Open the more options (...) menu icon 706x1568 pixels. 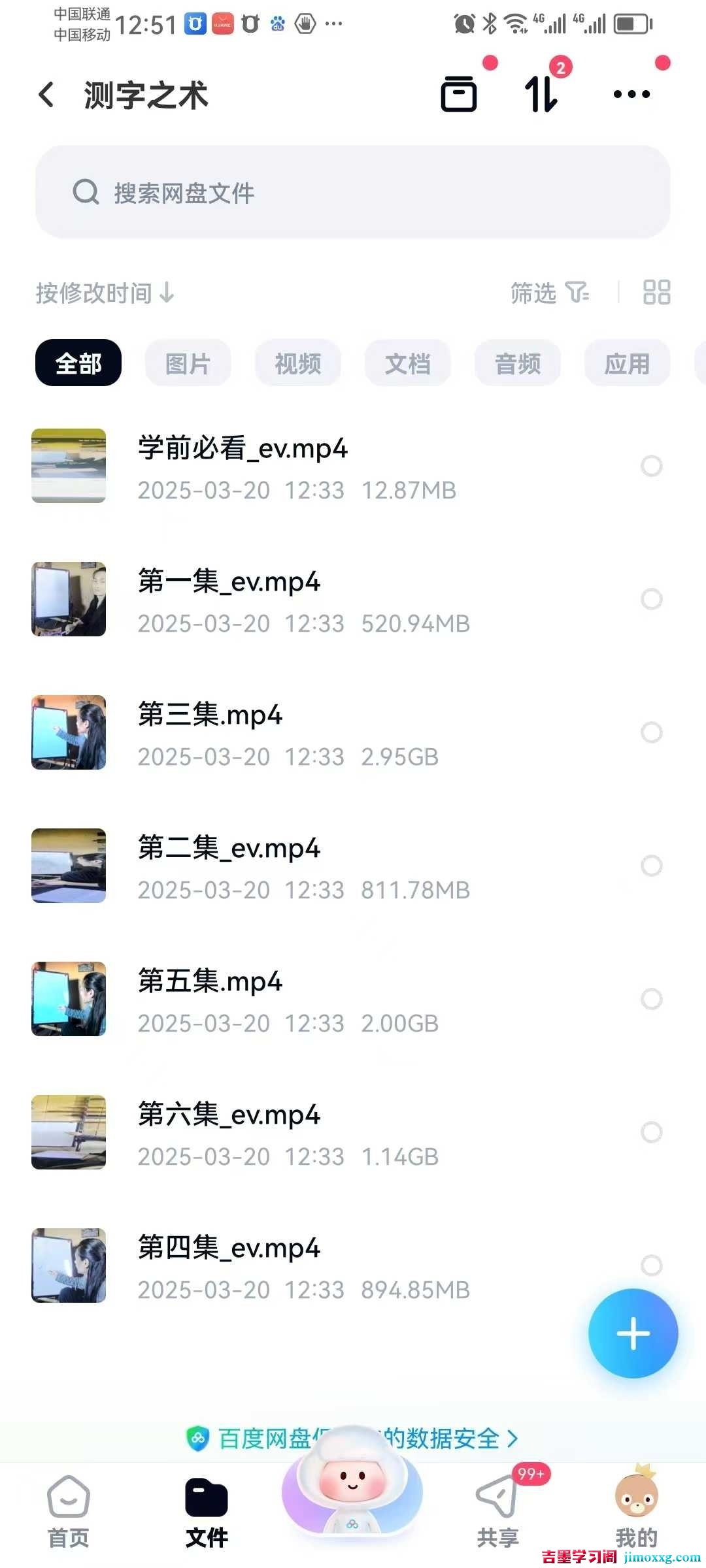(x=631, y=94)
